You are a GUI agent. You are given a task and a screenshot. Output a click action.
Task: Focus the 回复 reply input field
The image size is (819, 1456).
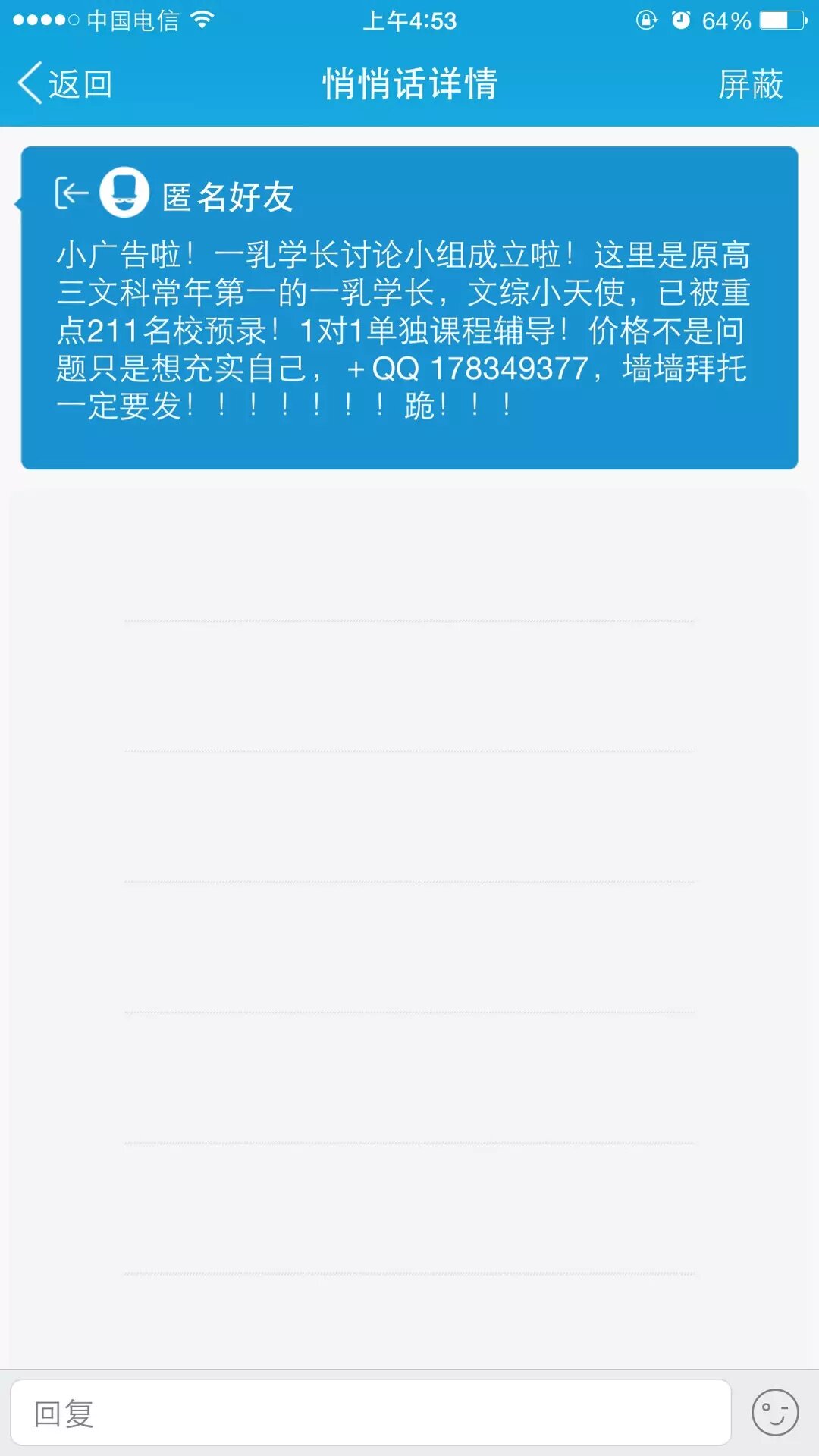pyautogui.click(x=370, y=1413)
